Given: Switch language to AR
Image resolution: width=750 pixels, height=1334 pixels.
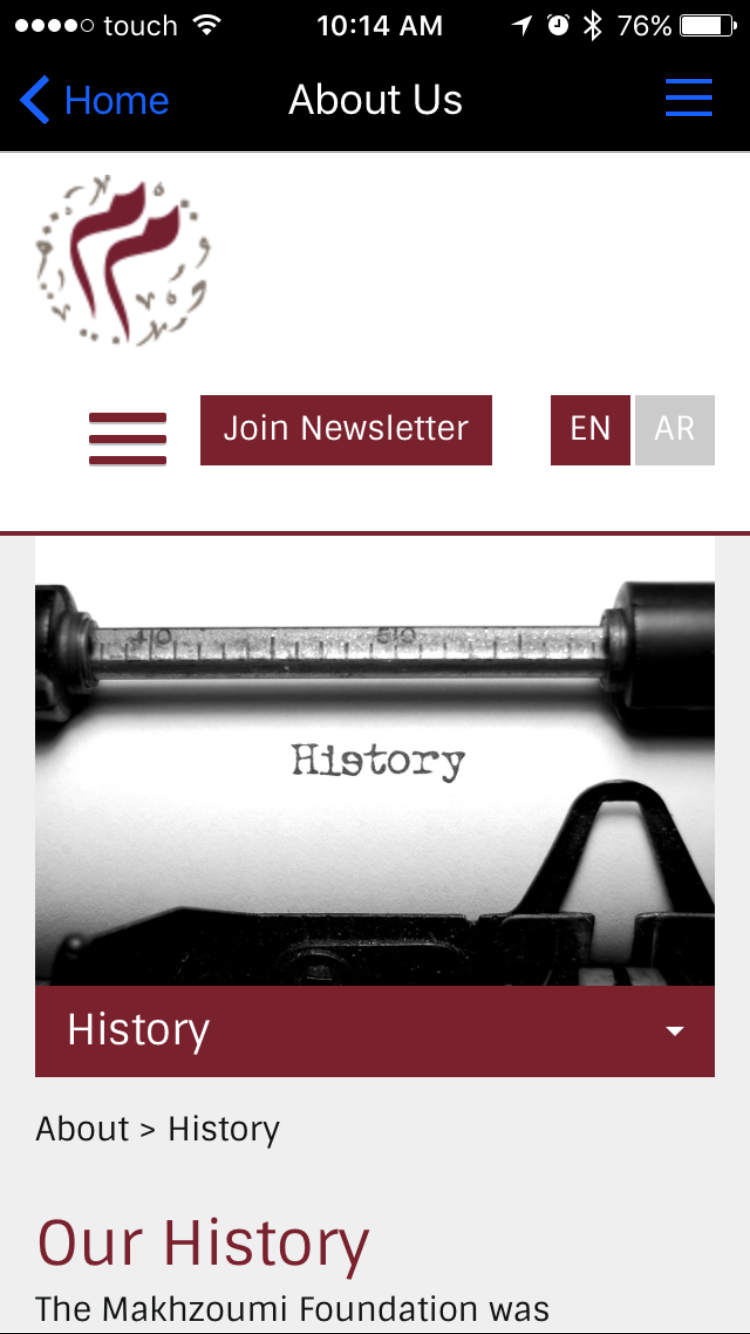Looking at the screenshot, I should pos(675,430).
